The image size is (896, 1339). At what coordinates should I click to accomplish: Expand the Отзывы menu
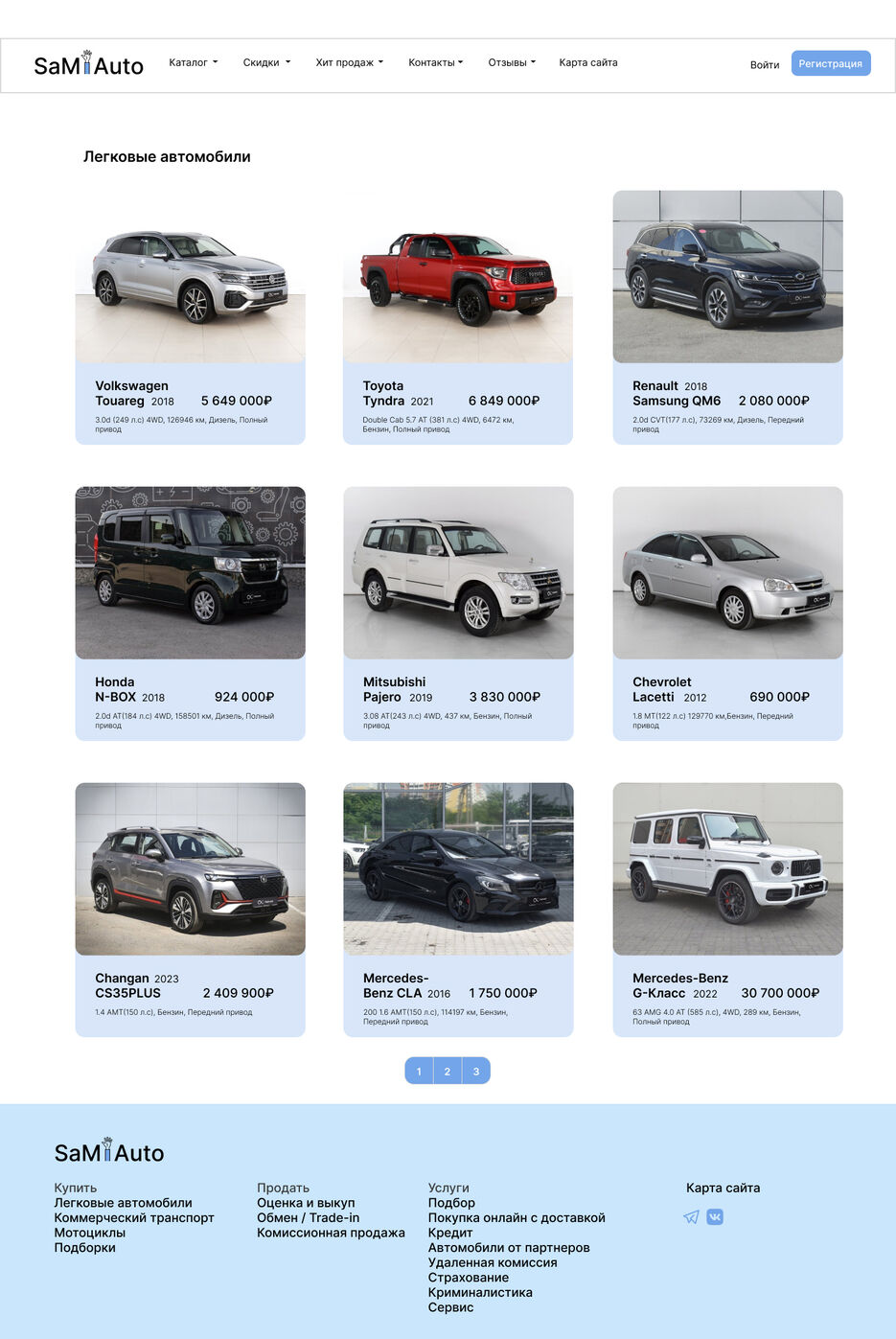pos(511,63)
